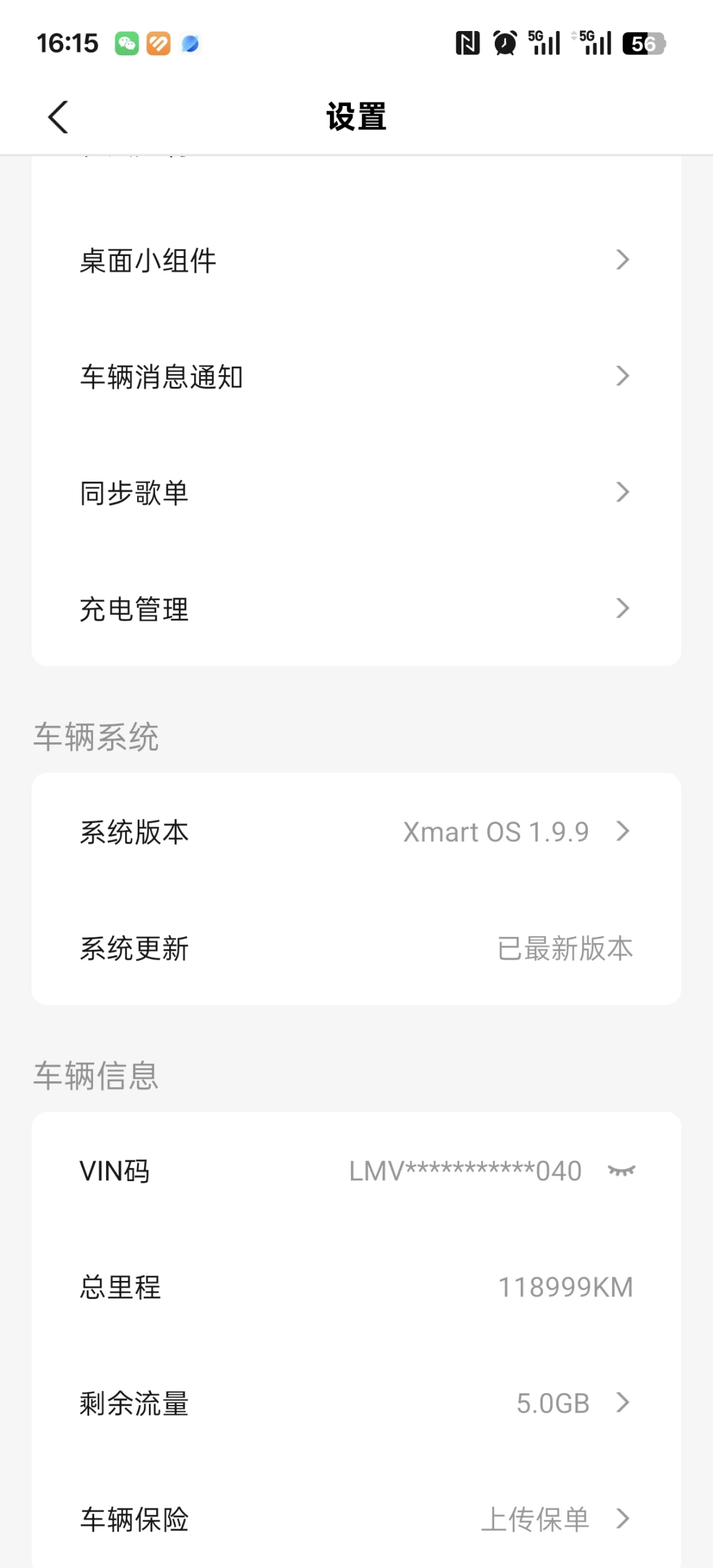View 系统版本 Xmart OS details

(356, 831)
